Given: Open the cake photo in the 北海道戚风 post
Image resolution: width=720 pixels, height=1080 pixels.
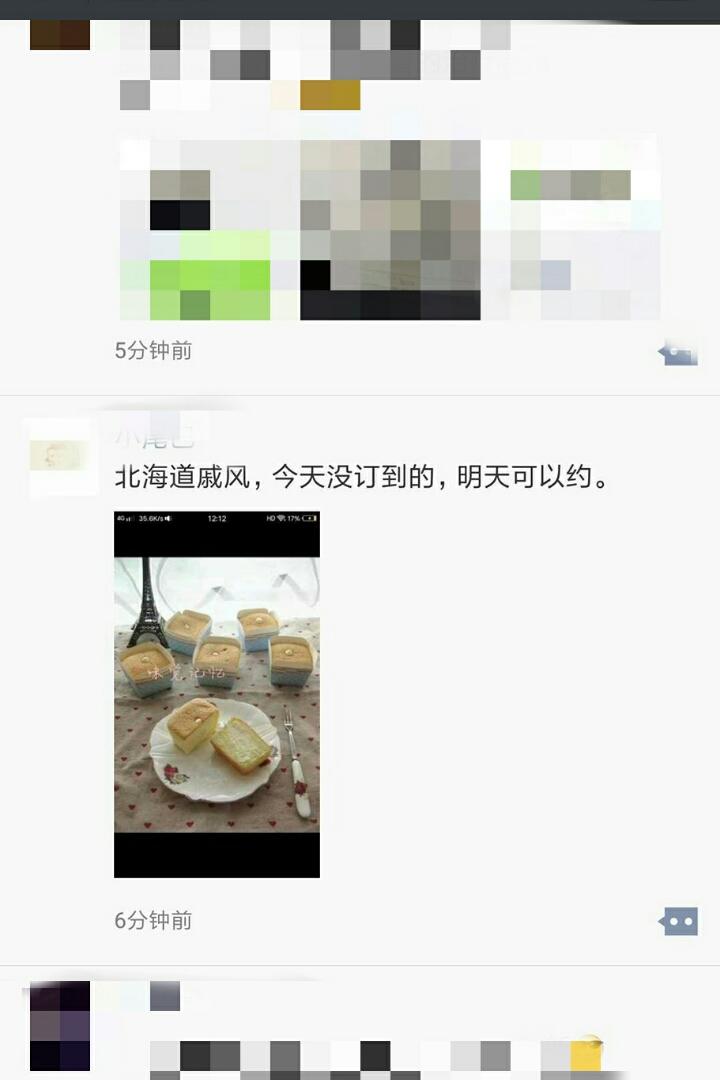Looking at the screenshot, I should coord(217,695).
